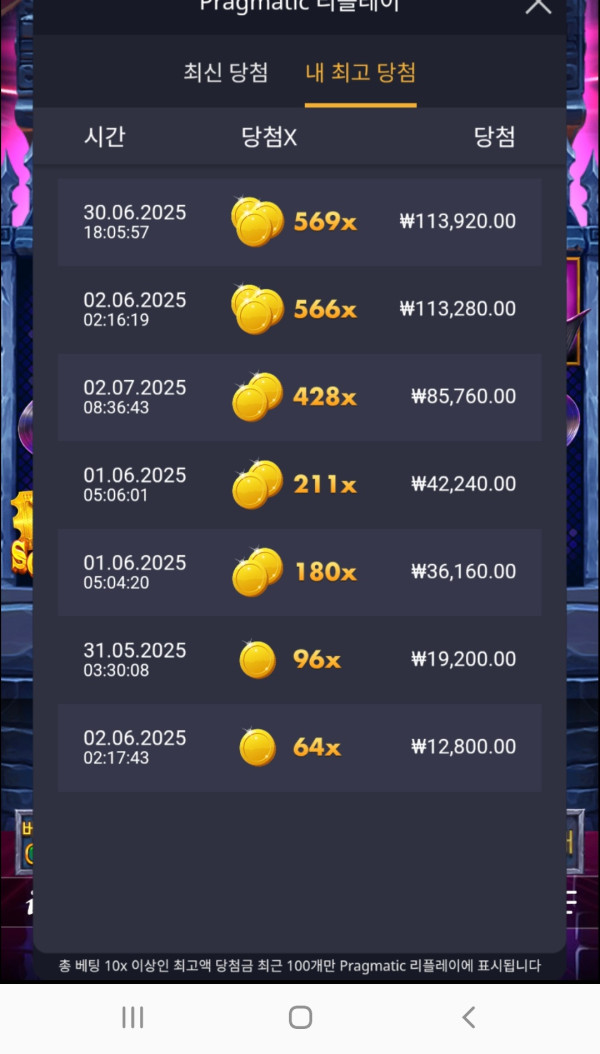Viewport: 600px width, 1054px height.
Task: View the 180x win replay
Action: click(299, 572)
